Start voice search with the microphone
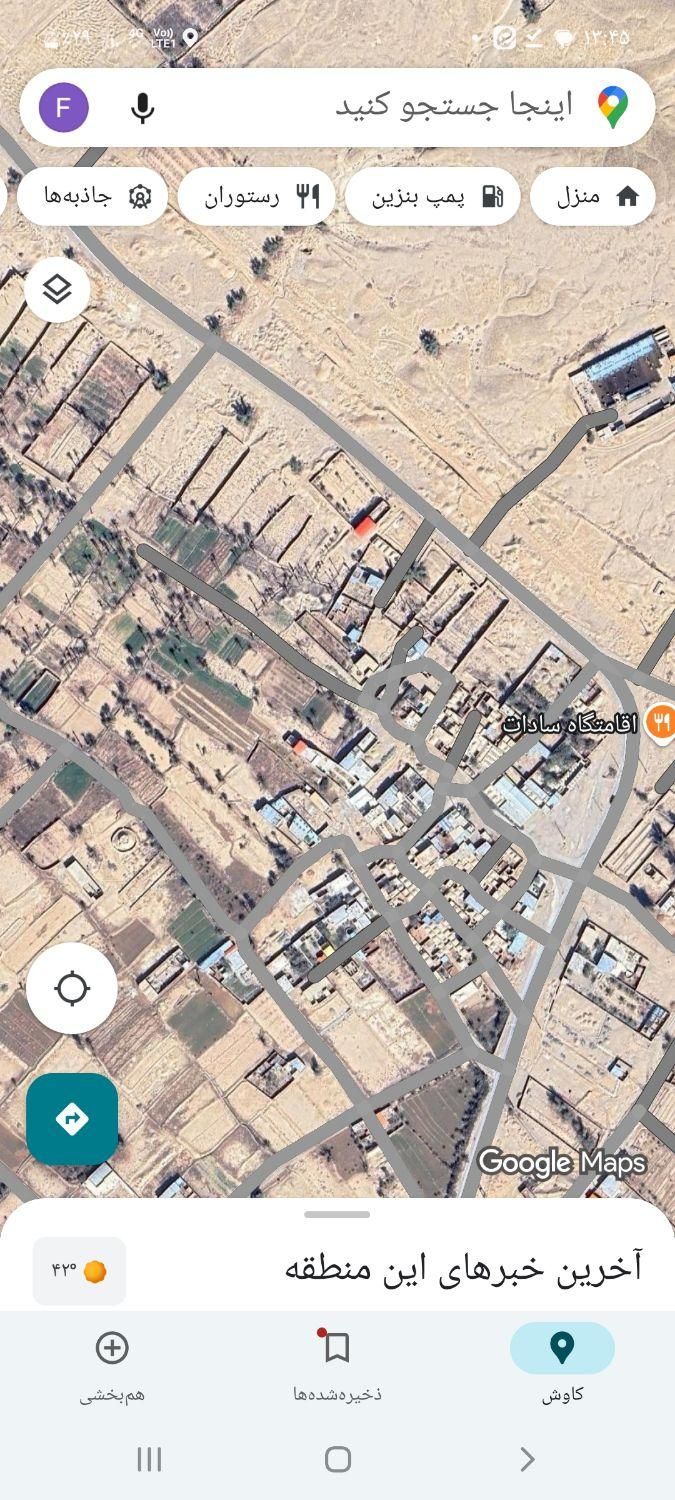The height and width of the screenshot is (1500, 675). click(143, 108)
